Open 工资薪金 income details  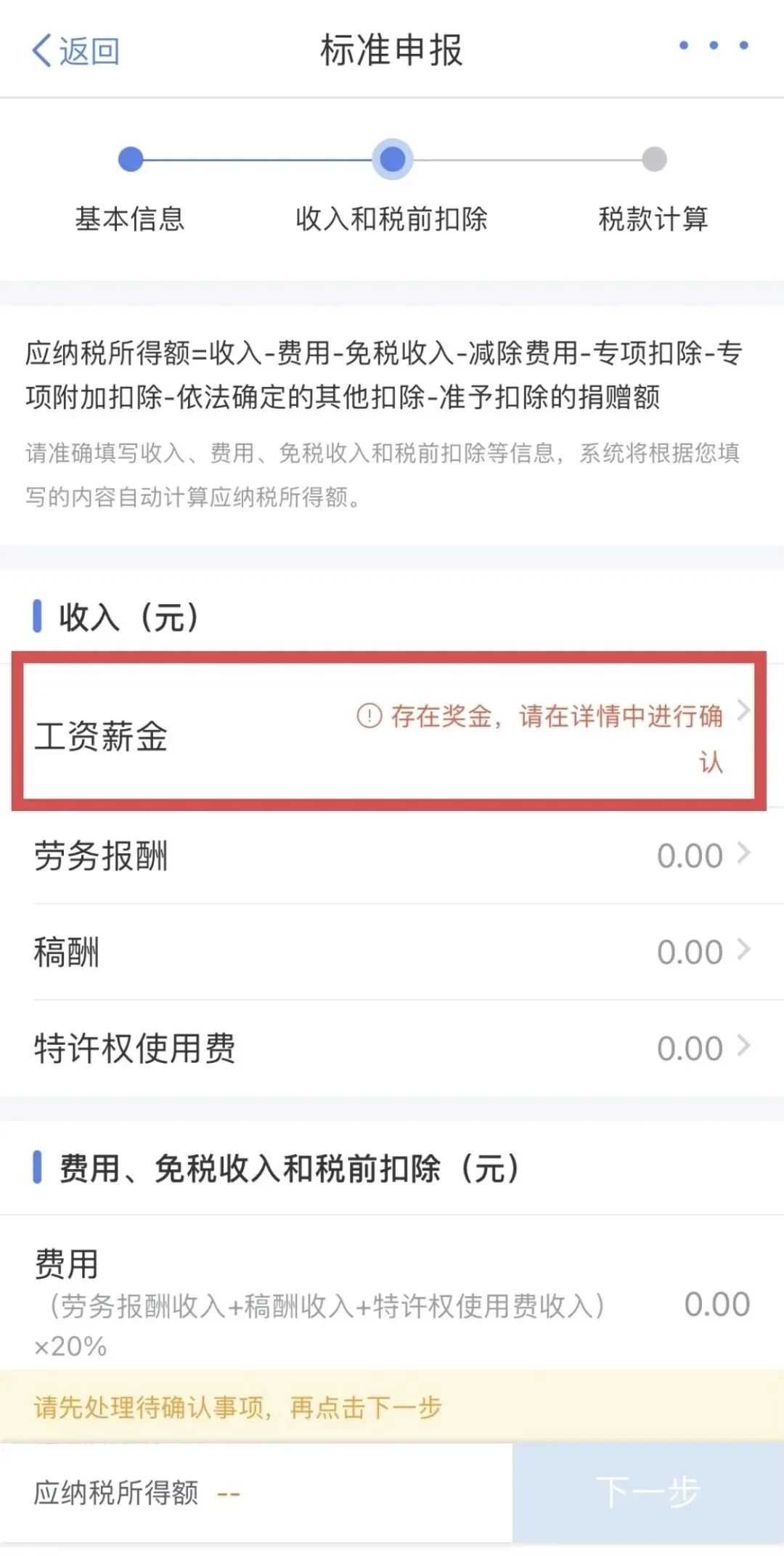click(391, 734)
